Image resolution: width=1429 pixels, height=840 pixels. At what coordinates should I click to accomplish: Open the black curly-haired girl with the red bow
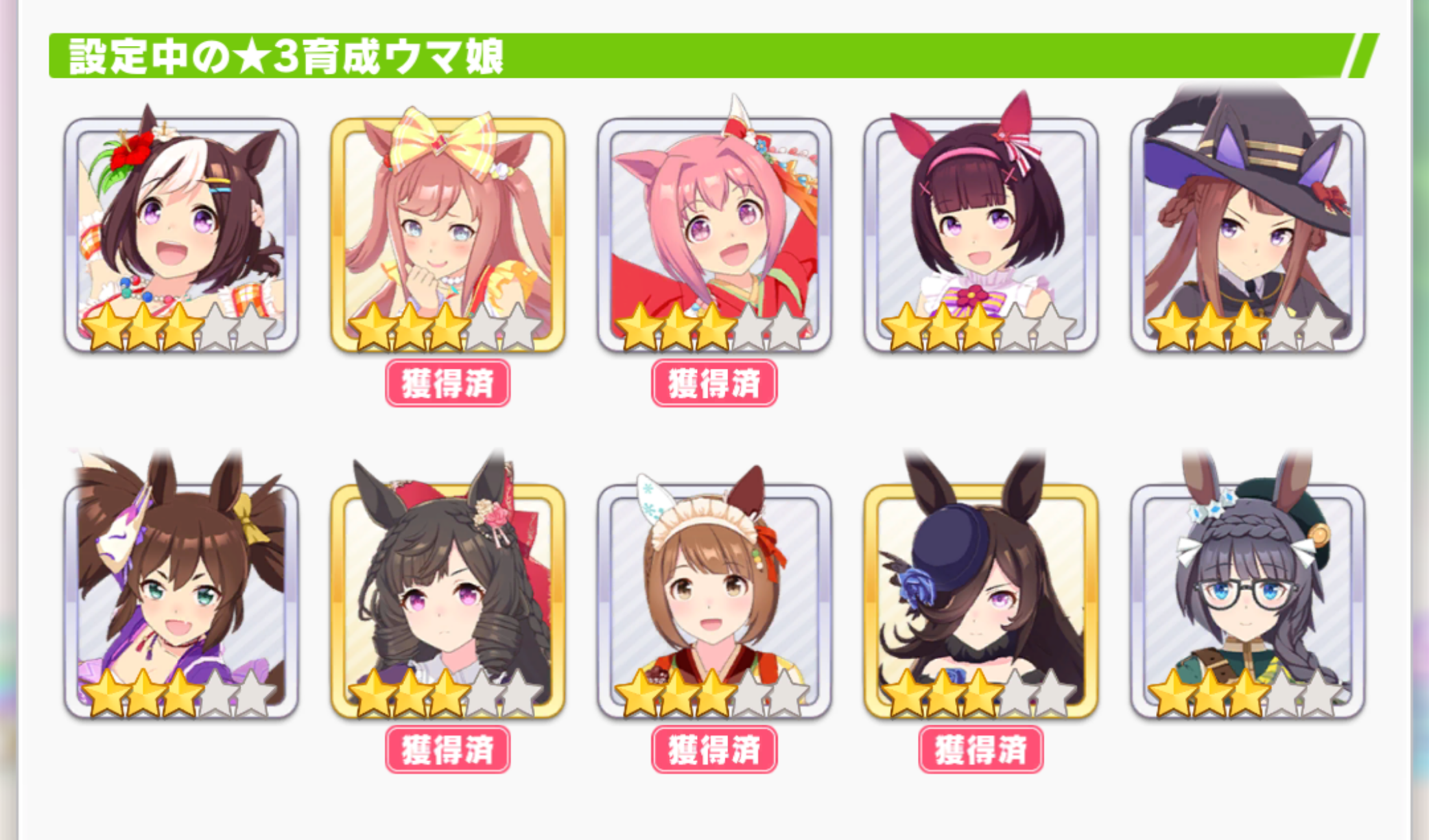(447, 601)
